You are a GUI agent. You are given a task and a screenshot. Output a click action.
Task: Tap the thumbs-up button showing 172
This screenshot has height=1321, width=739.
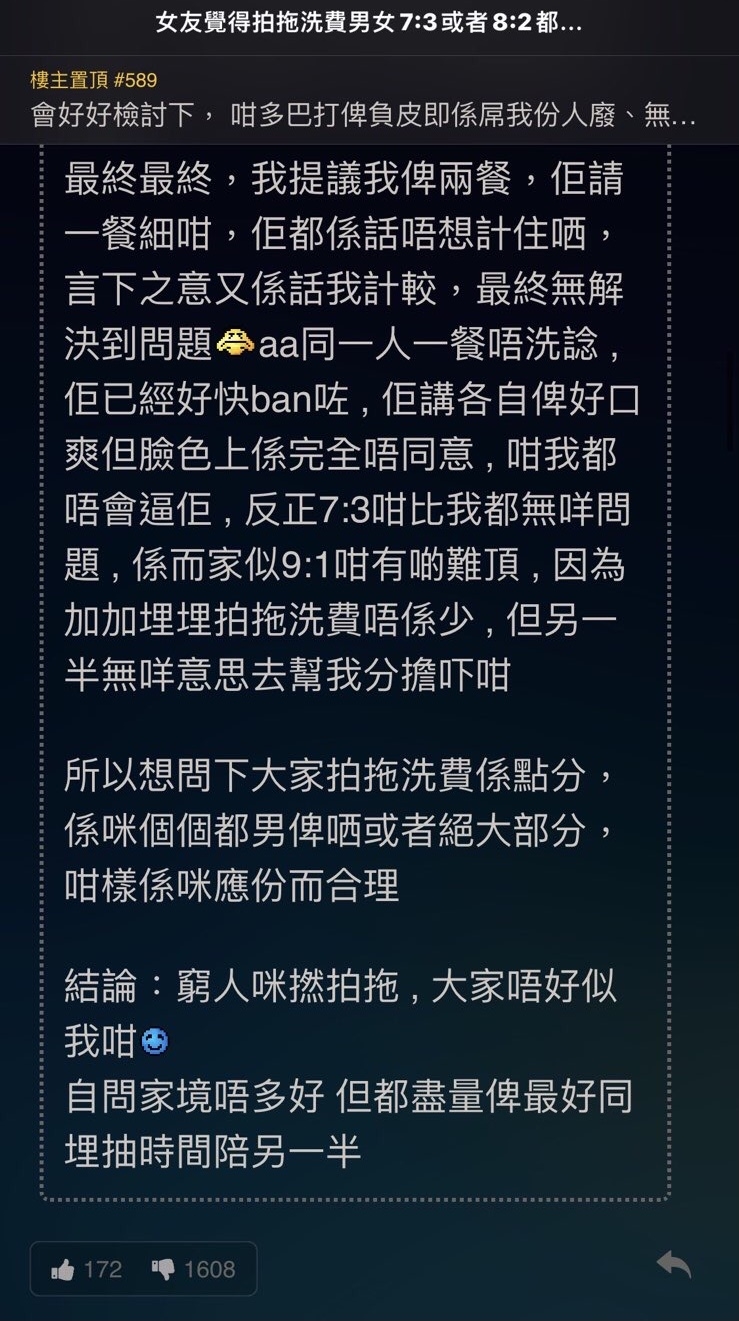click(x=86, y=1269)
